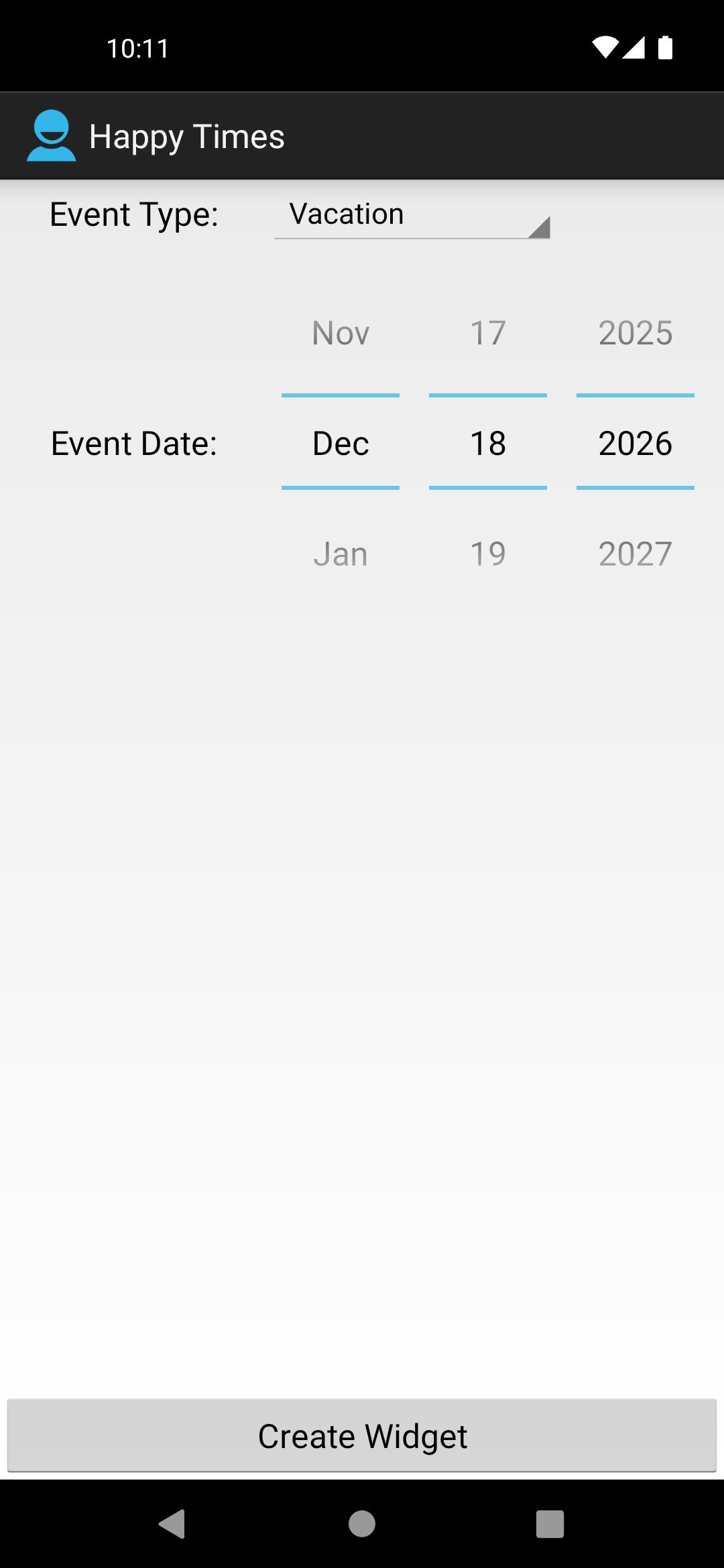The image size is (724, 1568).
Task: Select previous month Nov in date picker
Action: [x=341, y=333]
